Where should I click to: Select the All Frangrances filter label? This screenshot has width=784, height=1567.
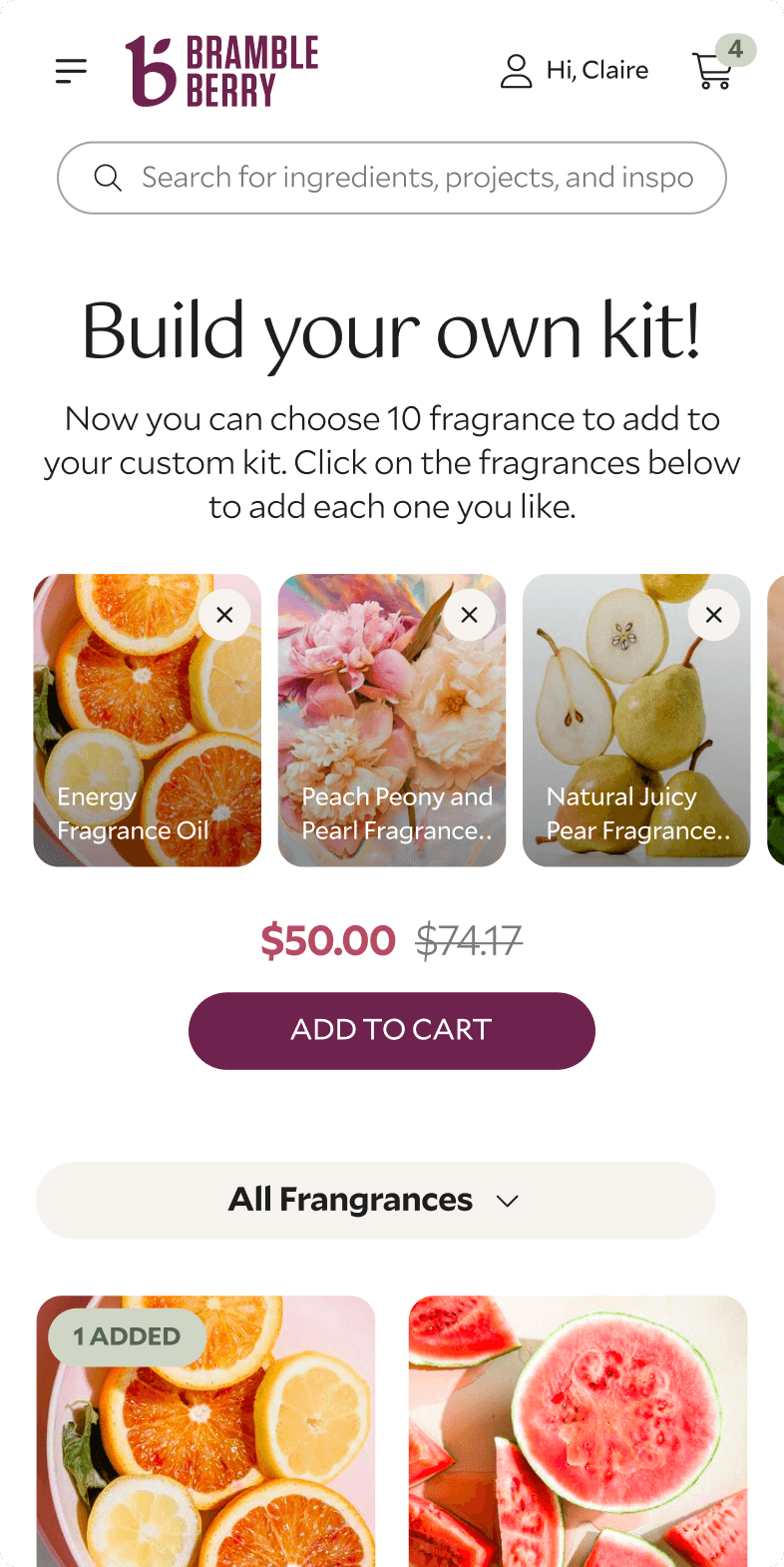[x=350, y=1200]
